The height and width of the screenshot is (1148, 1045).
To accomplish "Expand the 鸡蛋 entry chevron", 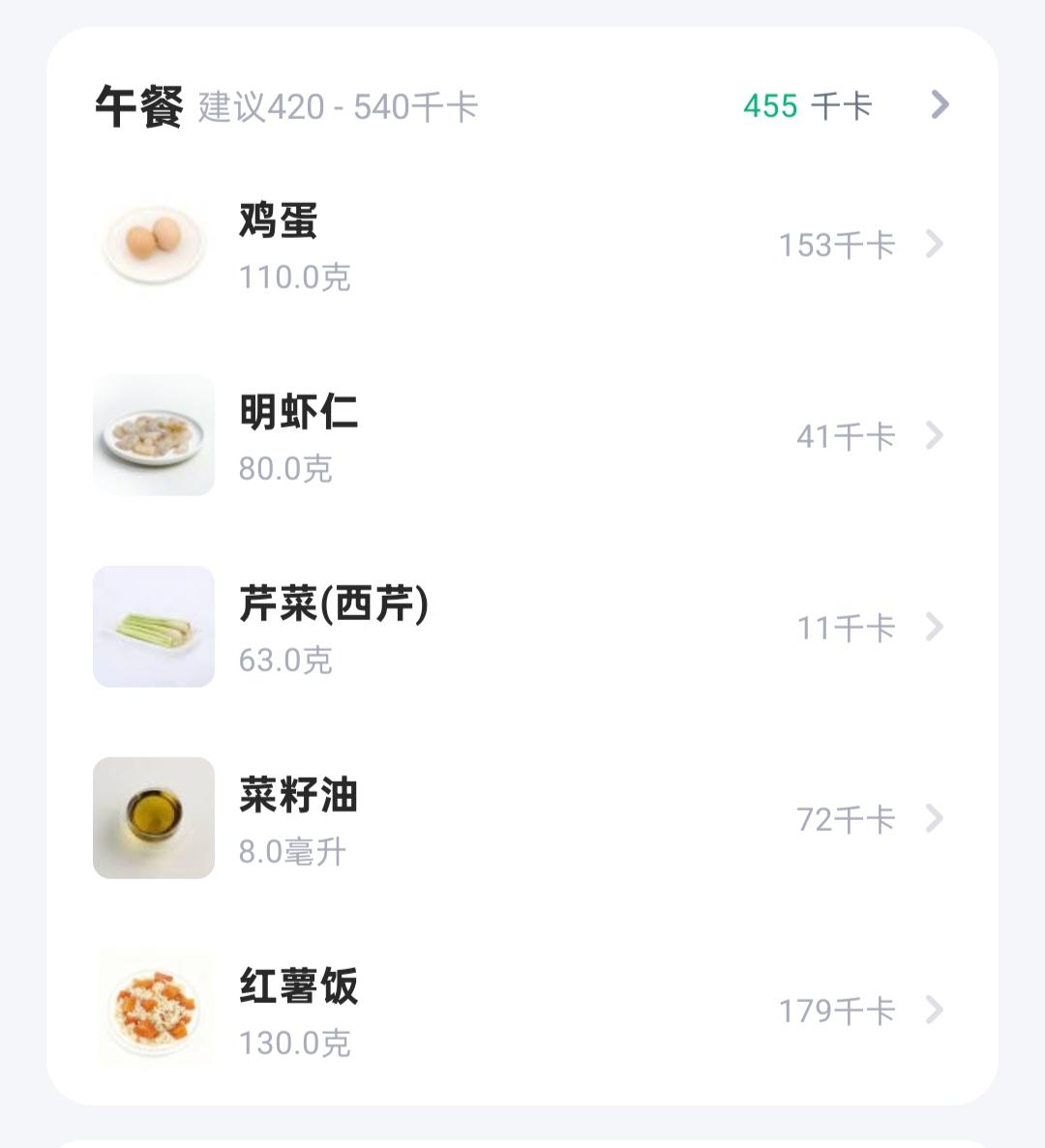I will tap(932, 245).
